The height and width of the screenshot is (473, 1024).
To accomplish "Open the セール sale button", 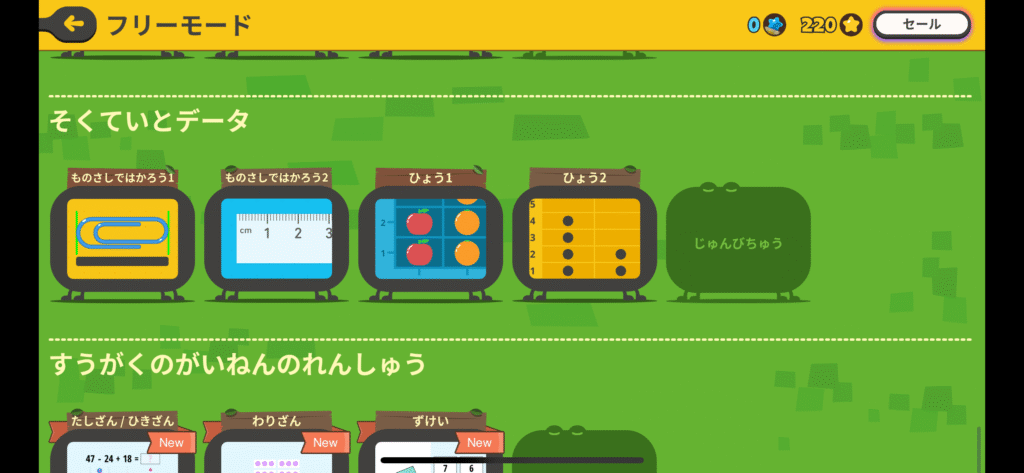I will point(921,25).
